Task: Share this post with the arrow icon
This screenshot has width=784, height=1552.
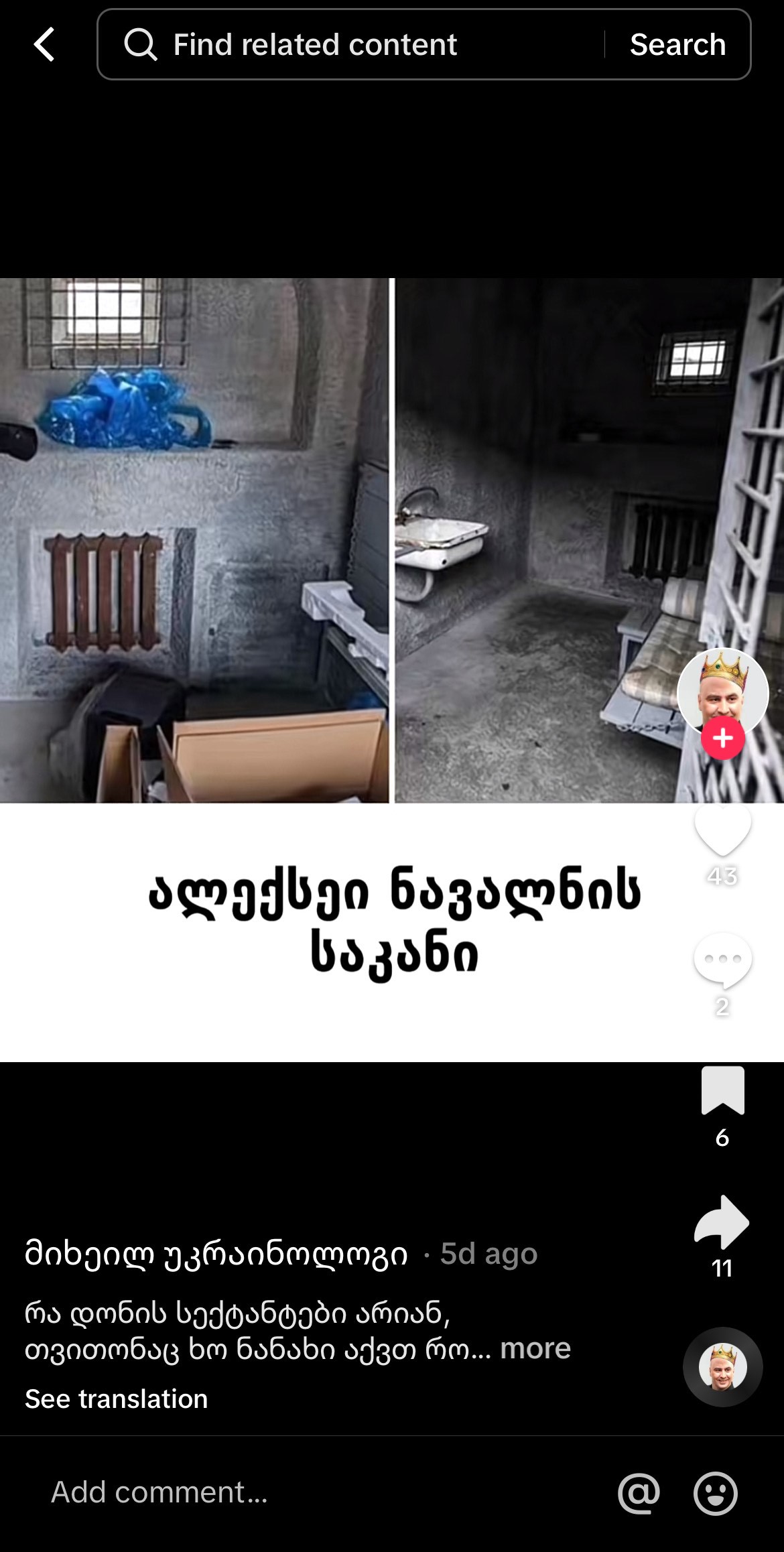Action: click(722, 1222)
